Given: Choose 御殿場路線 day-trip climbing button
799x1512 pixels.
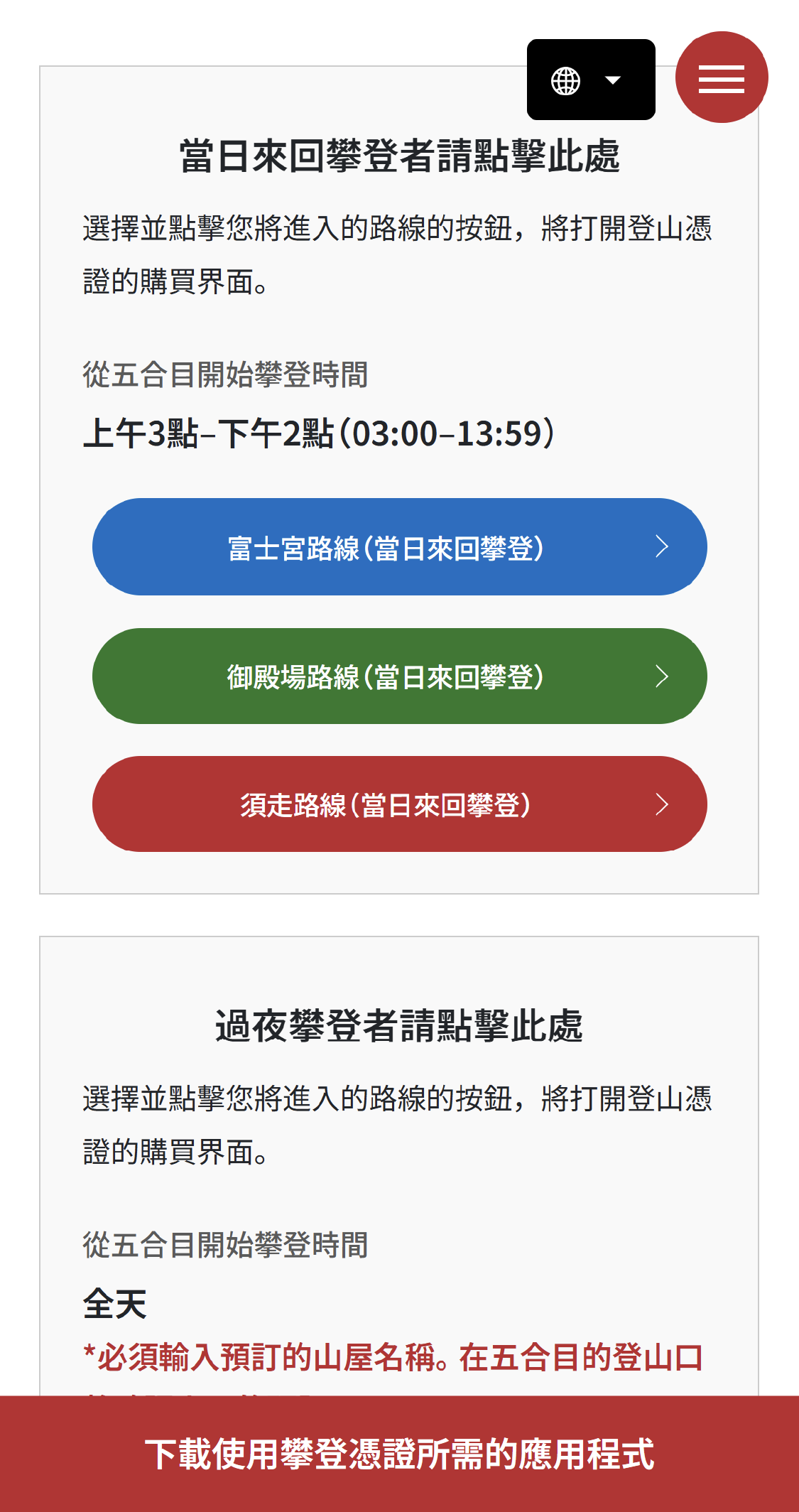Looking at the screenshot, I should pos(400,676).
